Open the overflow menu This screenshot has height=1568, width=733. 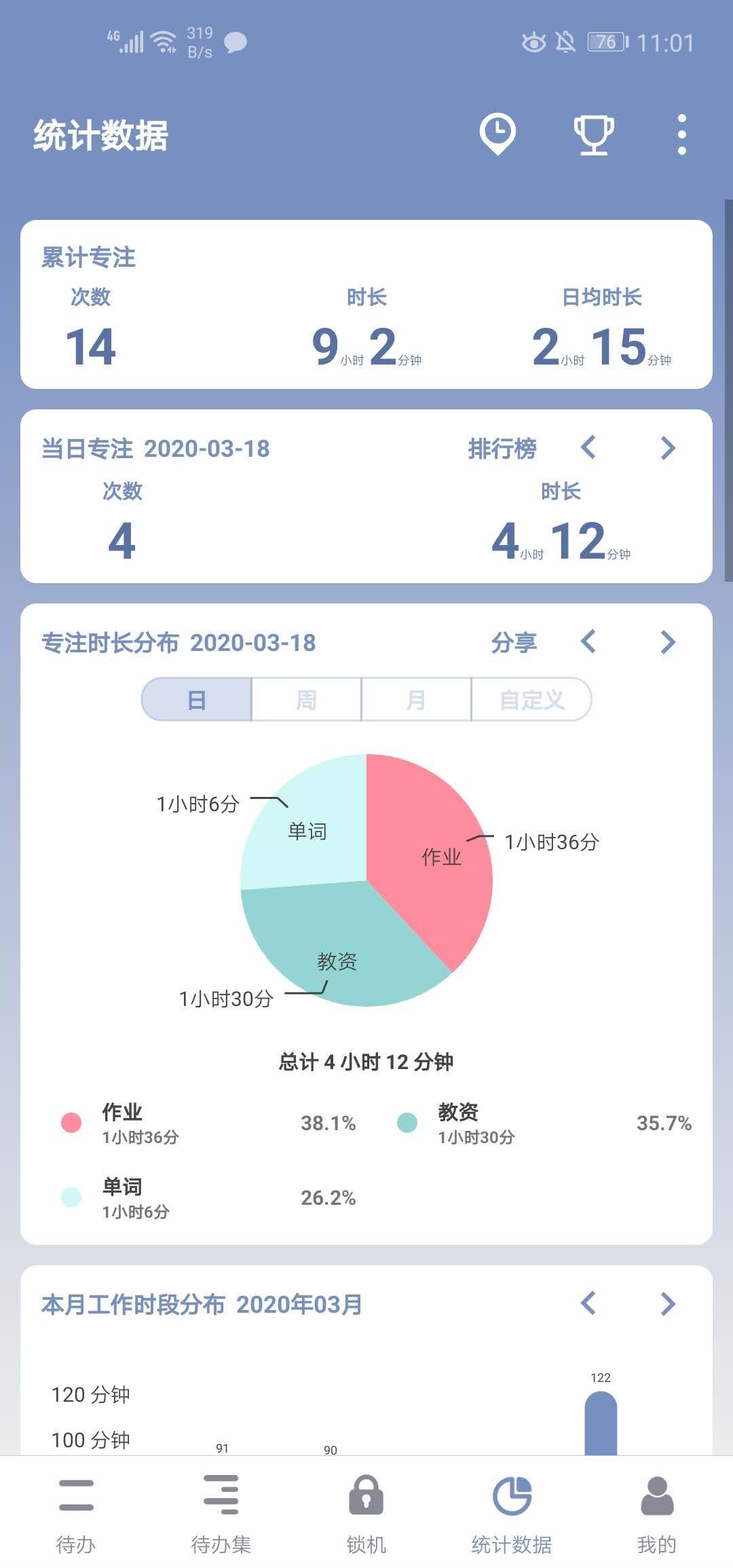point(681,134)
